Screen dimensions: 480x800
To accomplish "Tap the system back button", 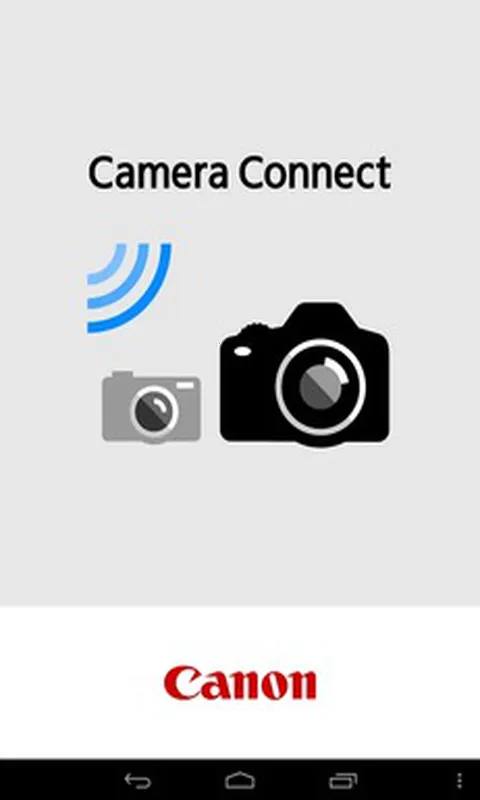I will tap(138, 781).
